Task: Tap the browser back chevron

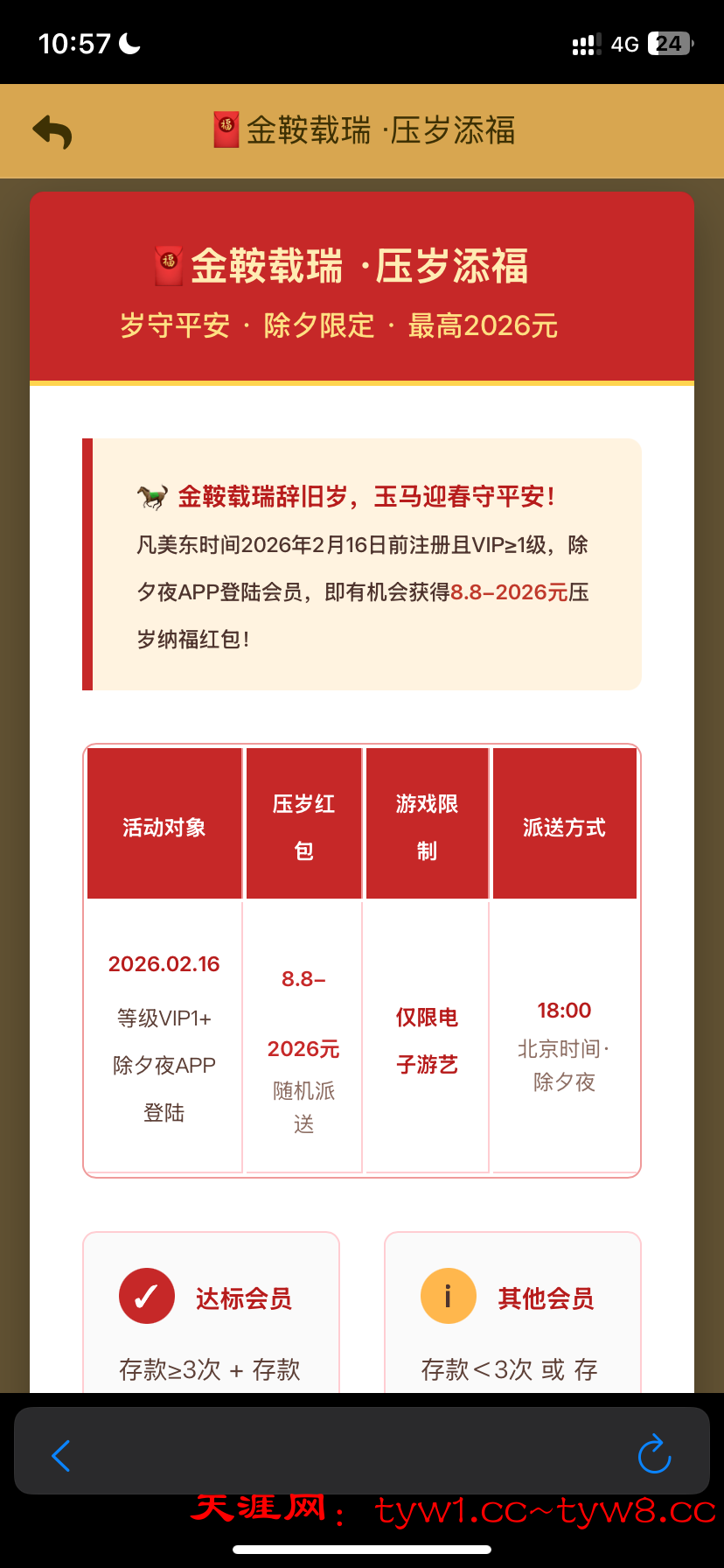Action: pos(60,1456)
